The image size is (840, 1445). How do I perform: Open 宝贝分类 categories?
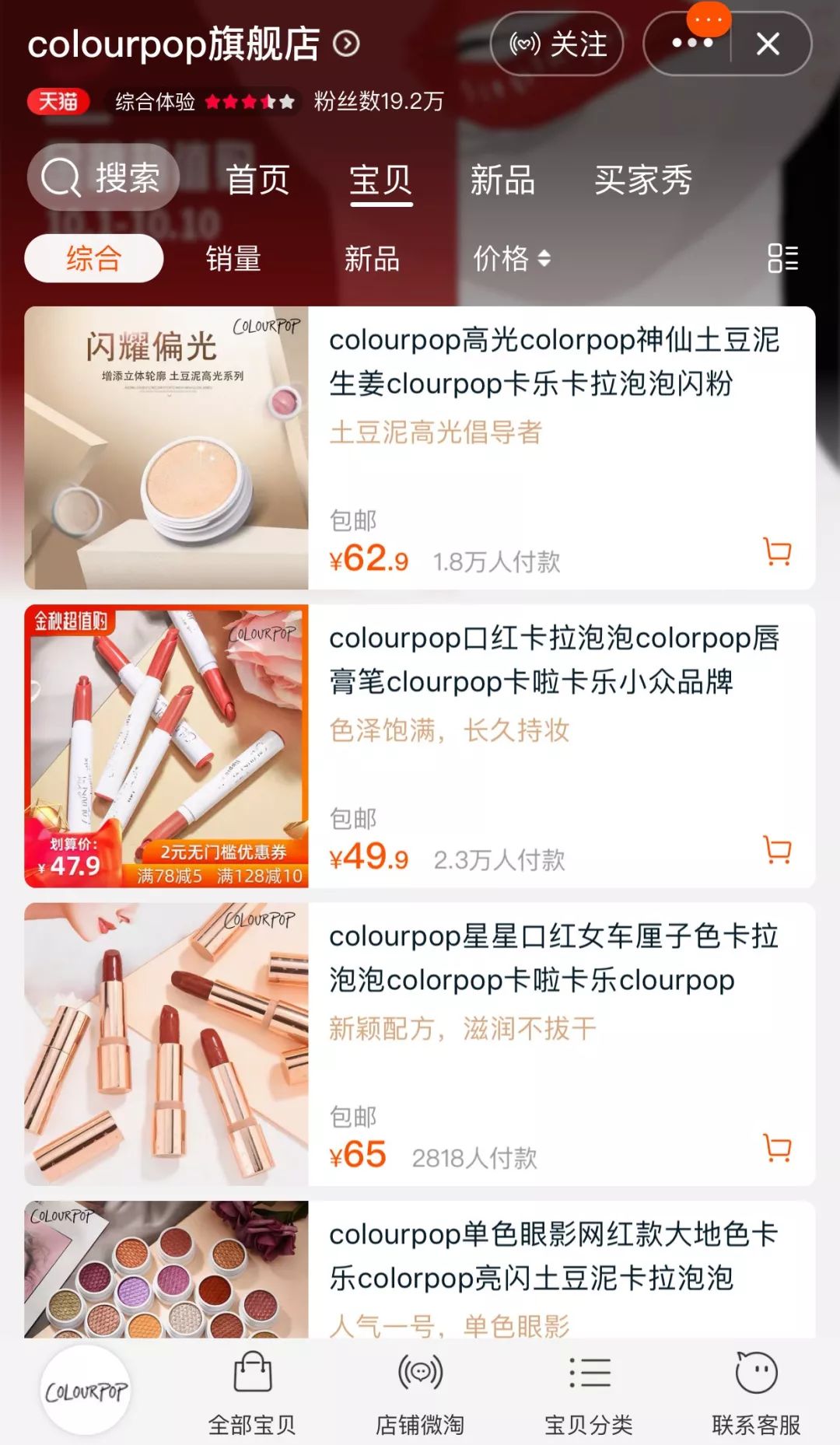pyautogui.click(x=589, y=1392)
